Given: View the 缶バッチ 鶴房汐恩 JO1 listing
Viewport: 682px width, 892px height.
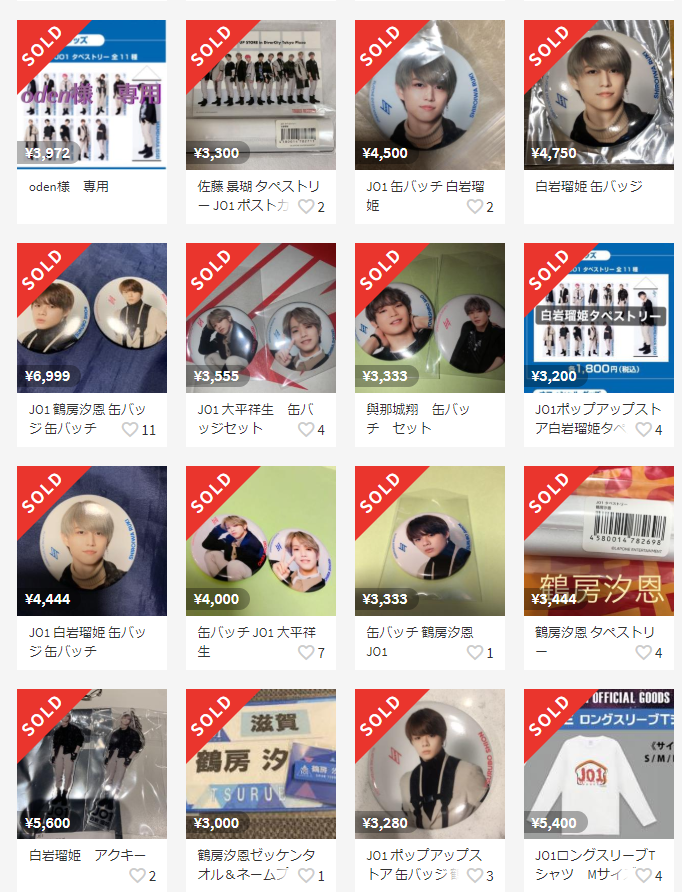Looking at the screenshot, I should [x=430, y=541].
